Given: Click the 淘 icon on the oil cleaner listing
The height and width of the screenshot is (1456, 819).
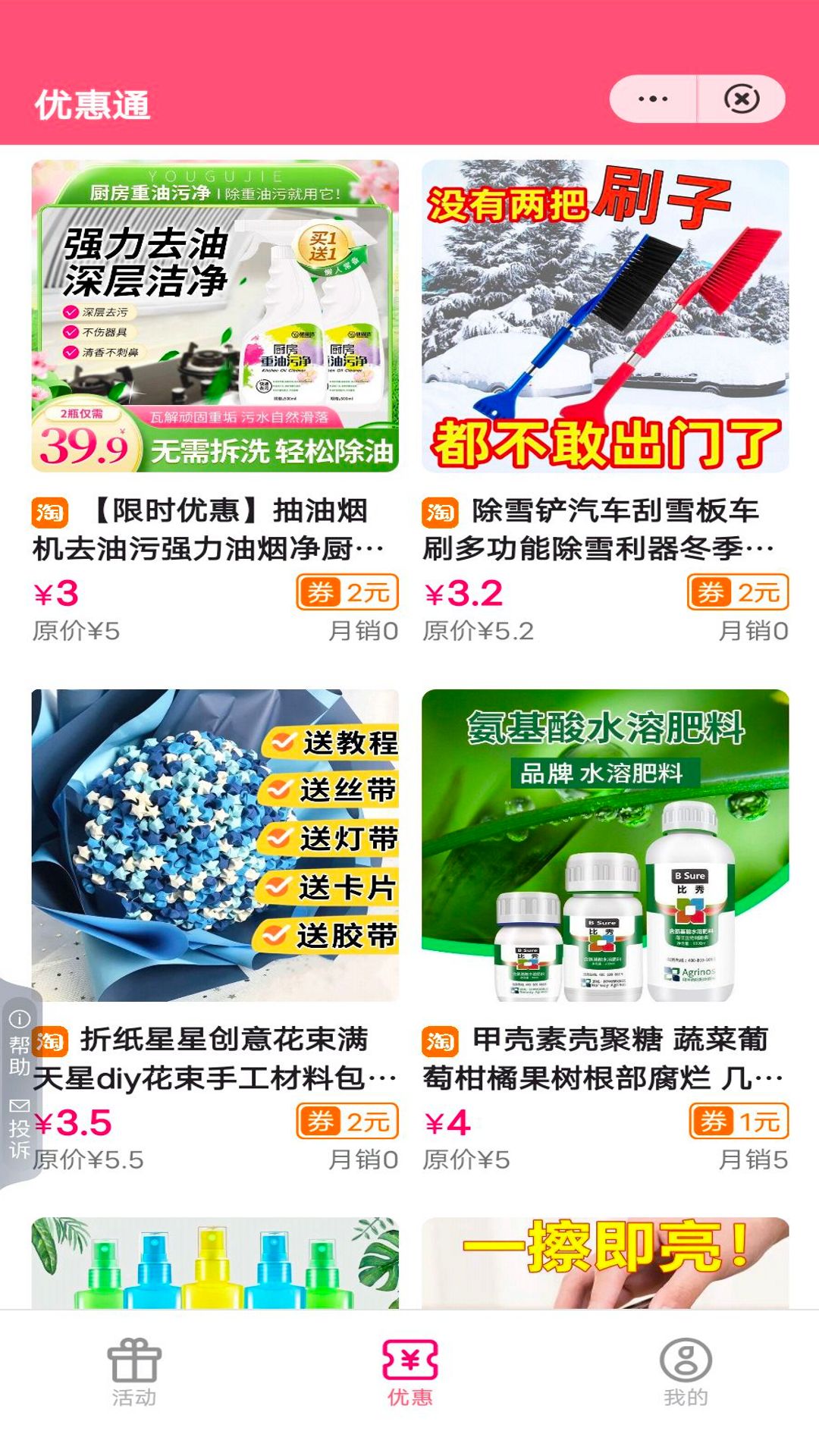Looking at the screenshot, I should click(x=47, y=513).
